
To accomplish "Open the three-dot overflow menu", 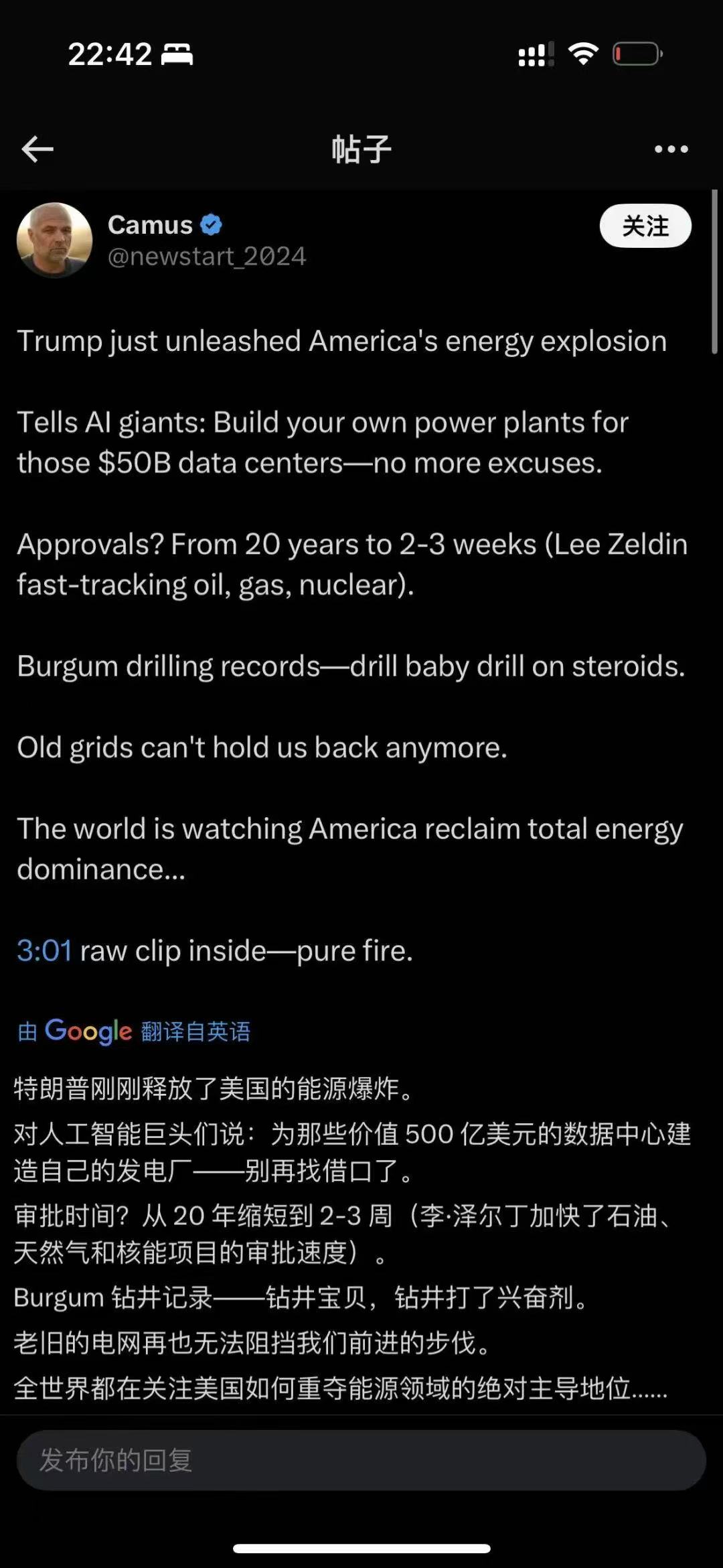I will click(x=671, y=149).
